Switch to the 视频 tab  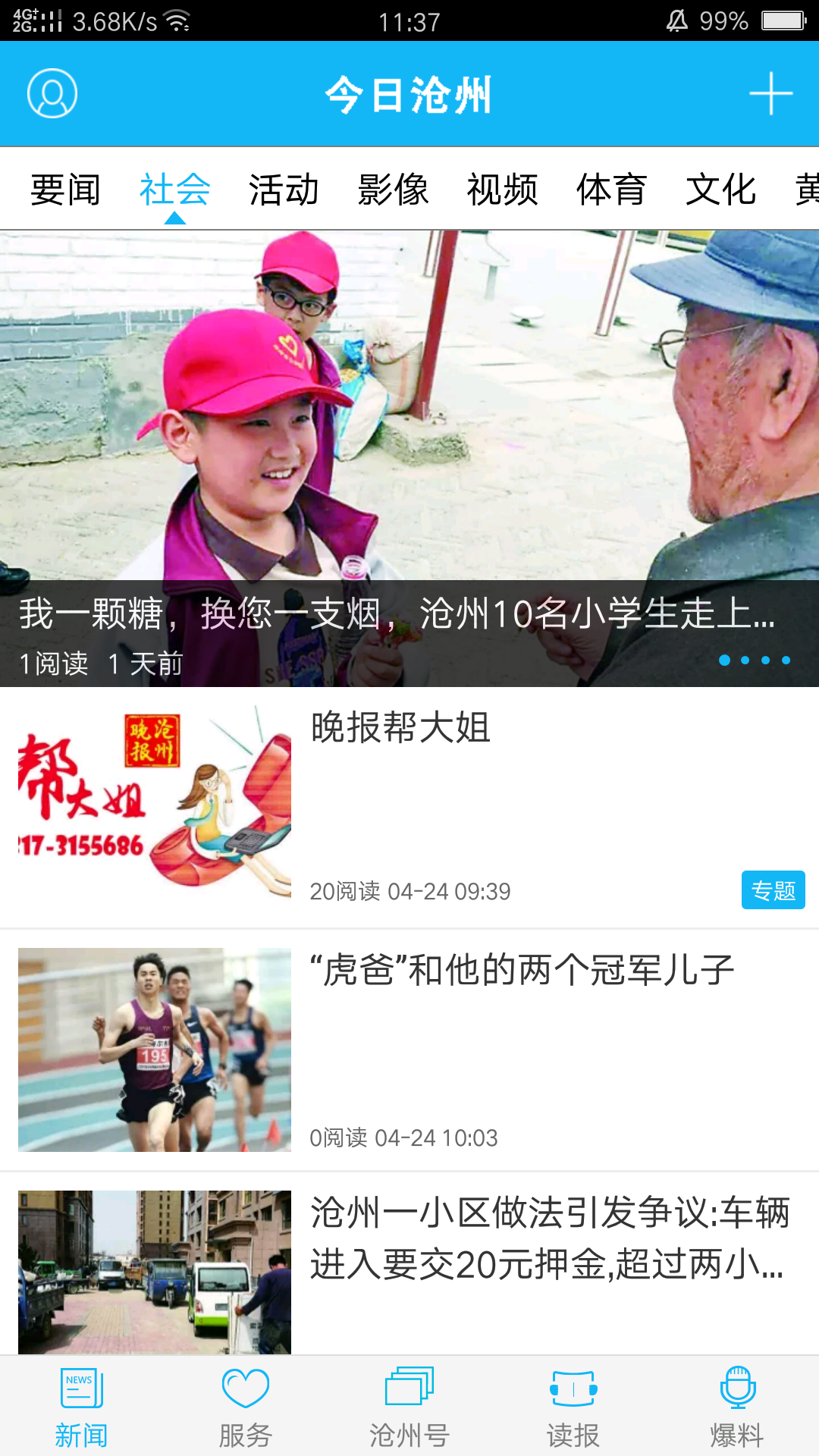pyautogui.click(x=502, y=189)
